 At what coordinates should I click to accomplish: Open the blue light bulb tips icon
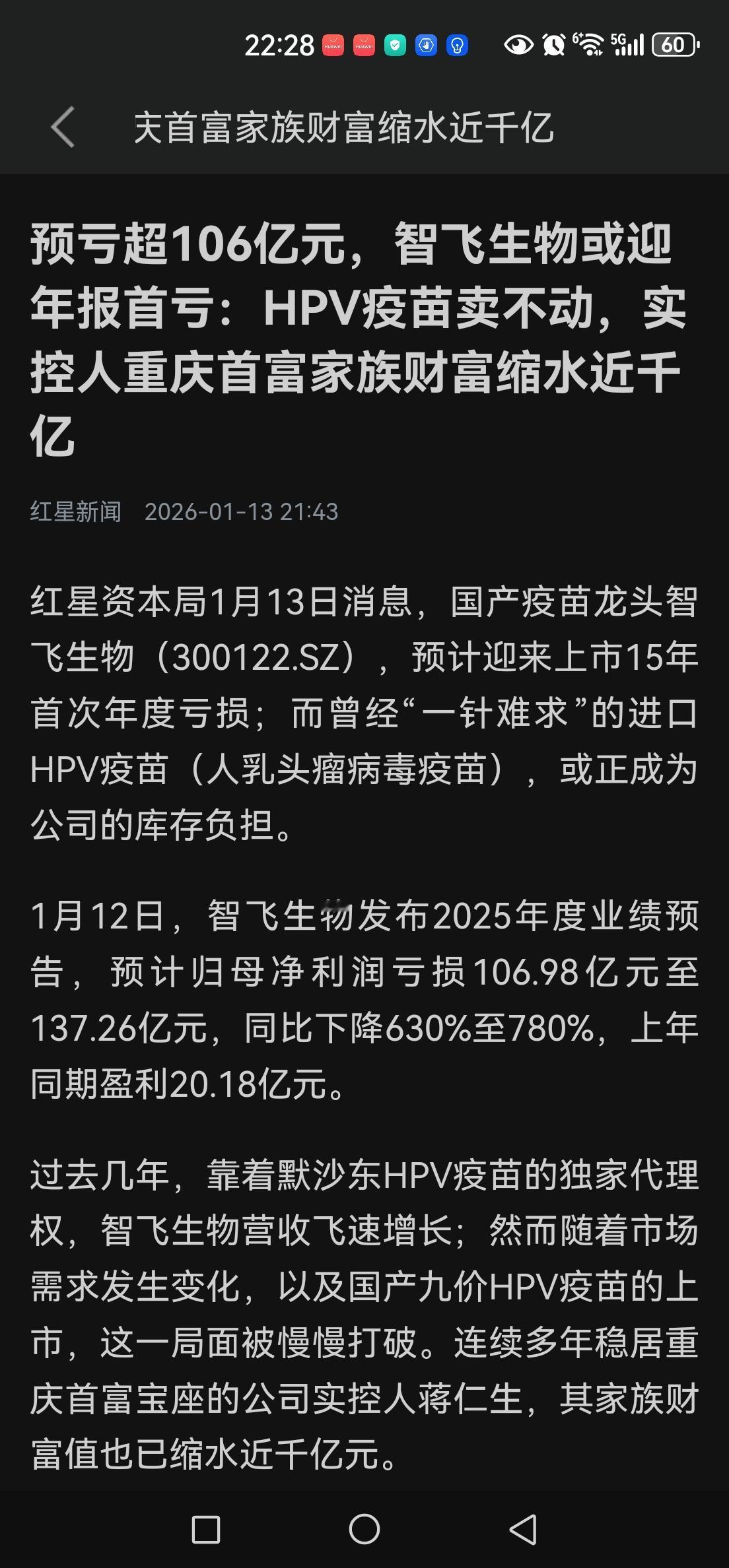click(x=456, y=45)
